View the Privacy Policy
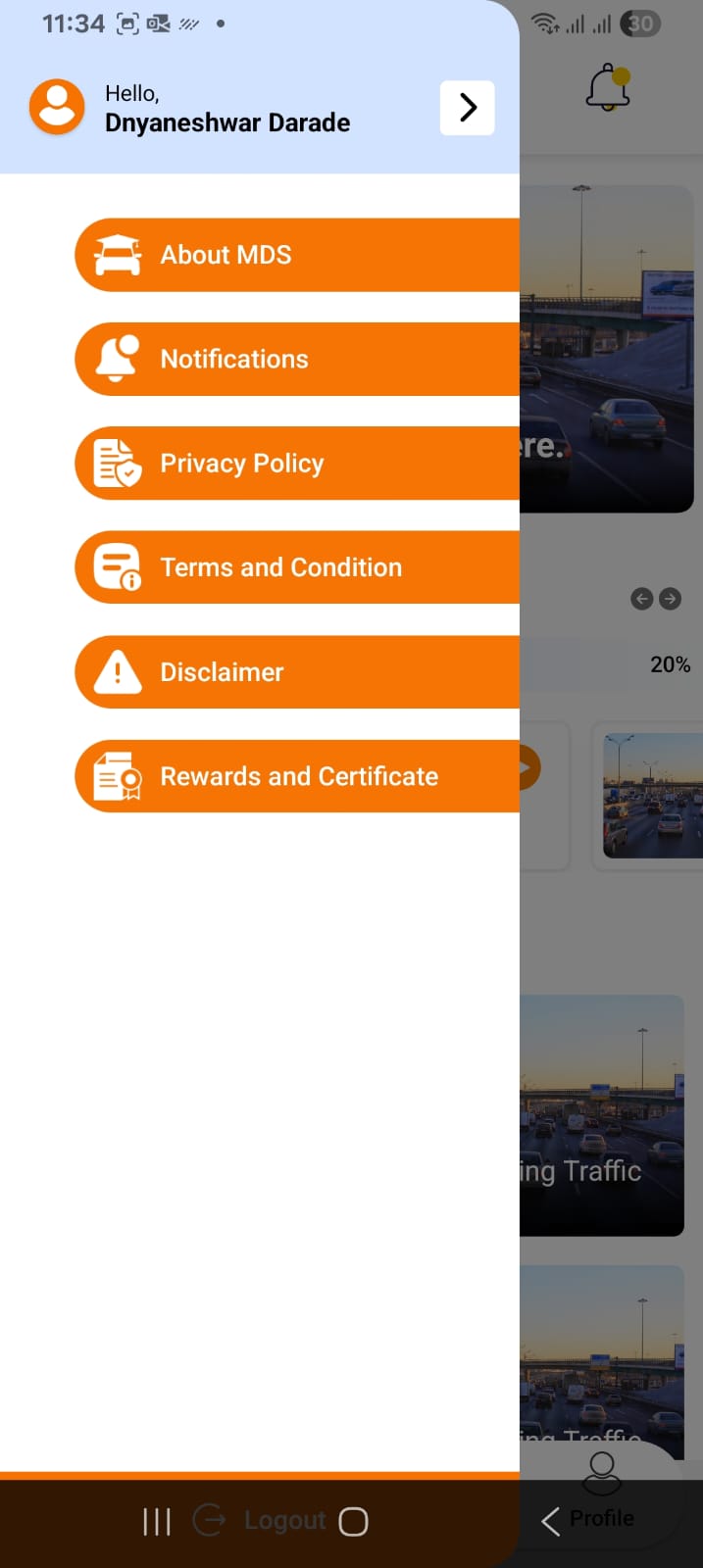 coord(296,464)
